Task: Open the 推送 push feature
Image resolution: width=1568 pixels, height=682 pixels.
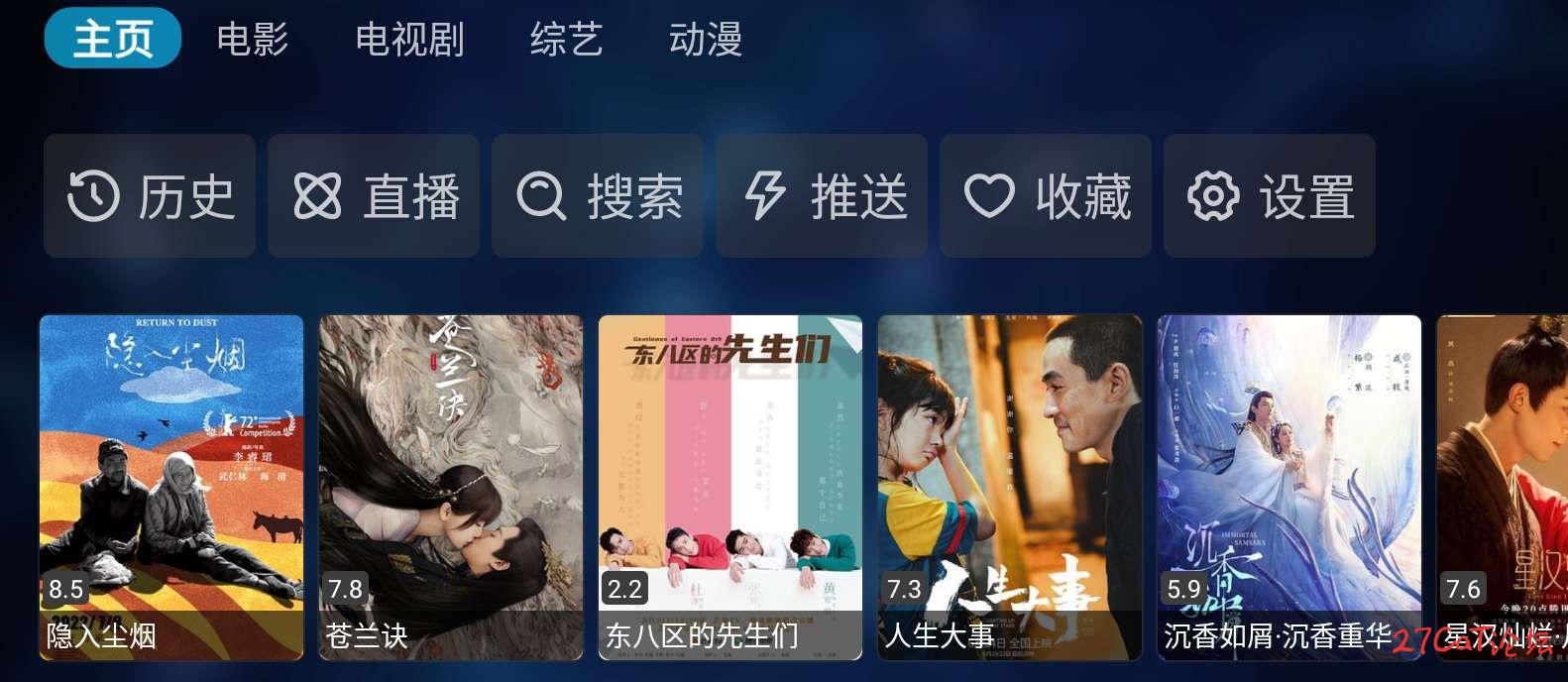Action: [822, 196]
